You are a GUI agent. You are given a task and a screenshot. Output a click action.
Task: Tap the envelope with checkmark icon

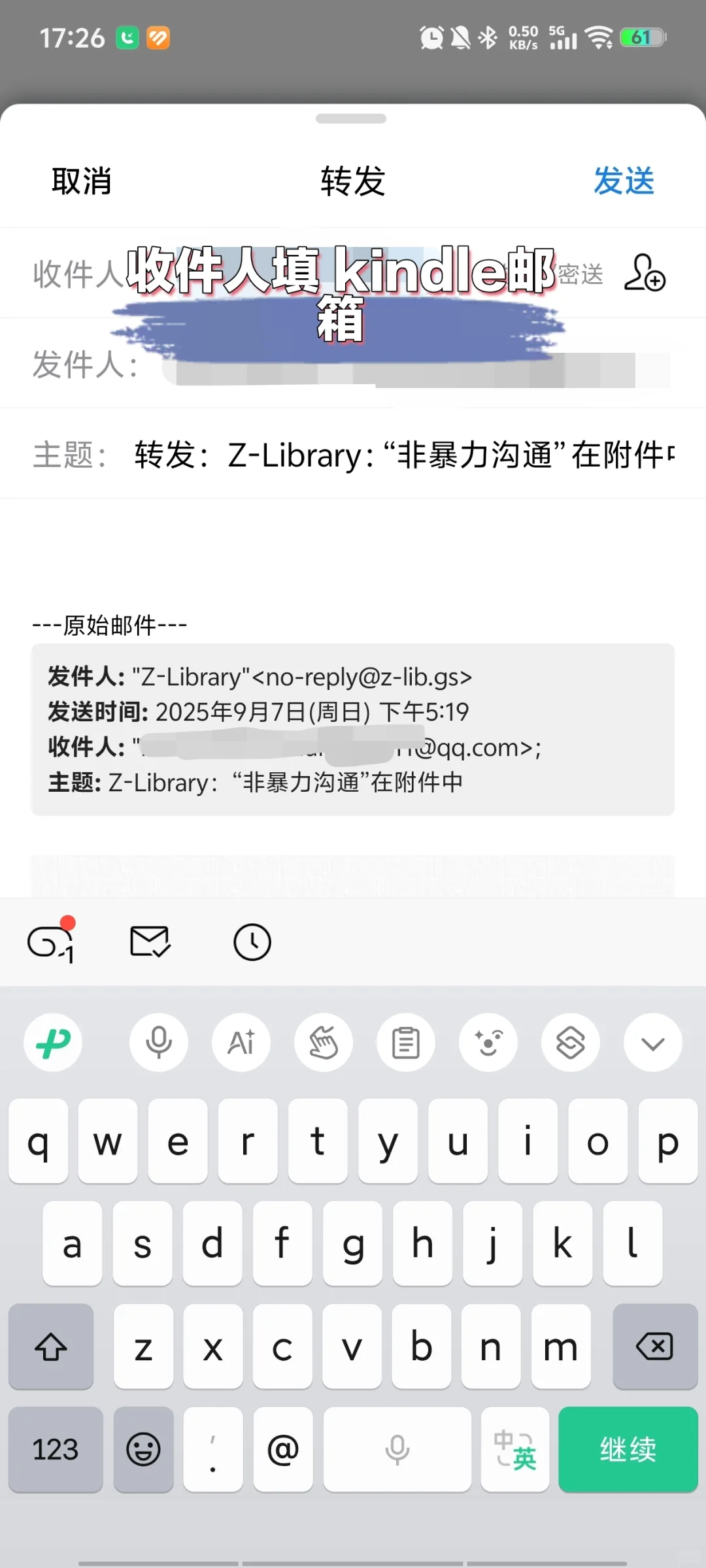[150, 941]
